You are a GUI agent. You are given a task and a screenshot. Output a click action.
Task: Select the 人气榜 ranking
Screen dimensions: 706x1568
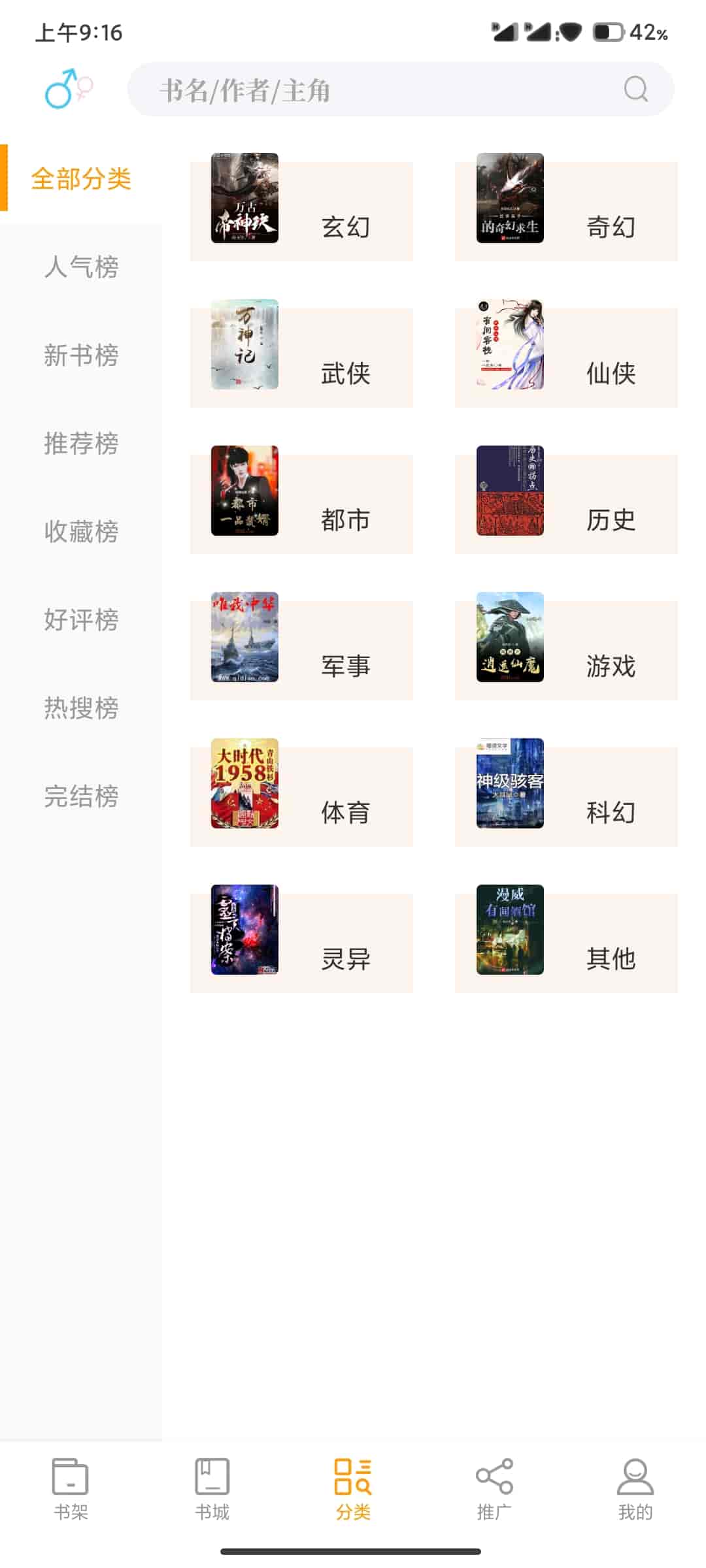pos(81,267)
